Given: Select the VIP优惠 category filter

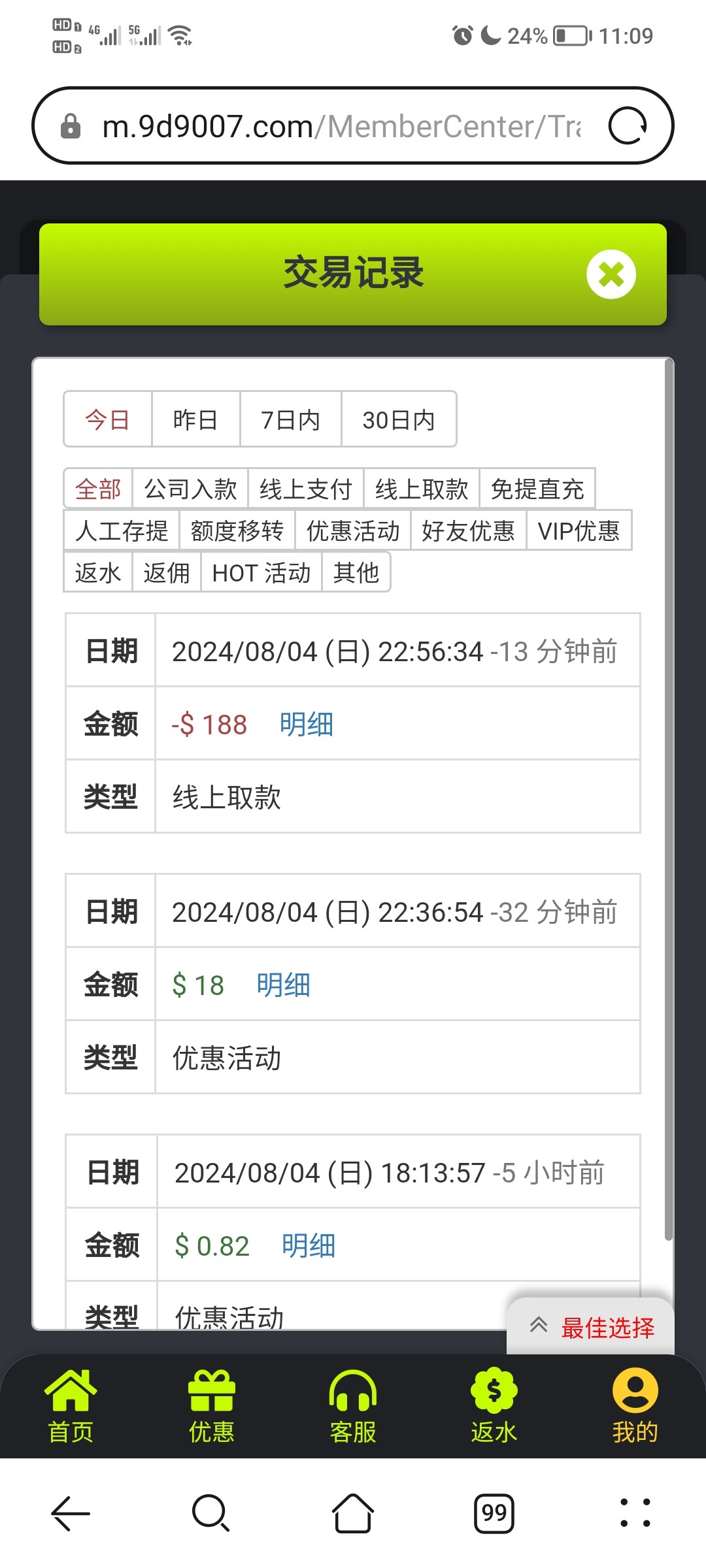Looking at the screenshot, I should point(579,531).
